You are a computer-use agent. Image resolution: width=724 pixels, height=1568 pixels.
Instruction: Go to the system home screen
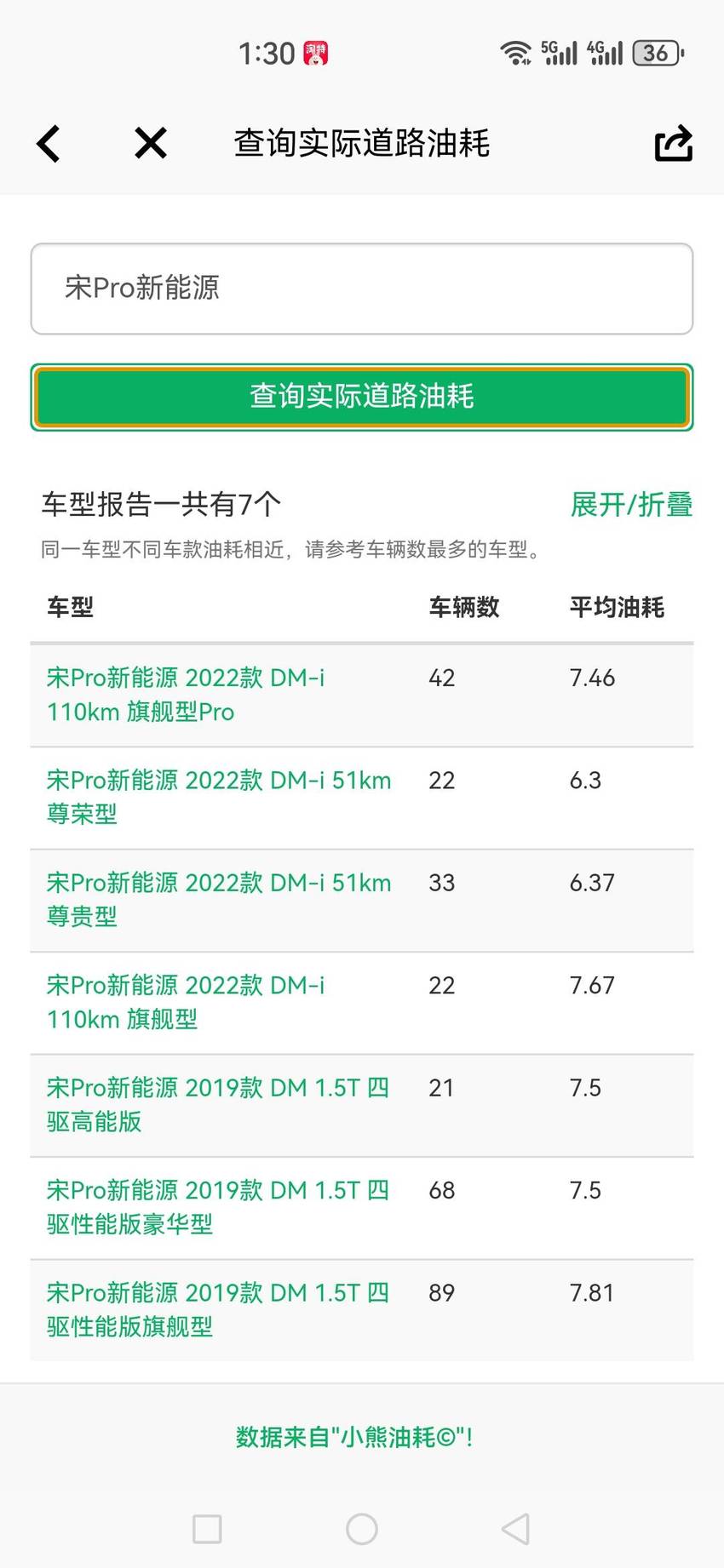(362, 1529)
